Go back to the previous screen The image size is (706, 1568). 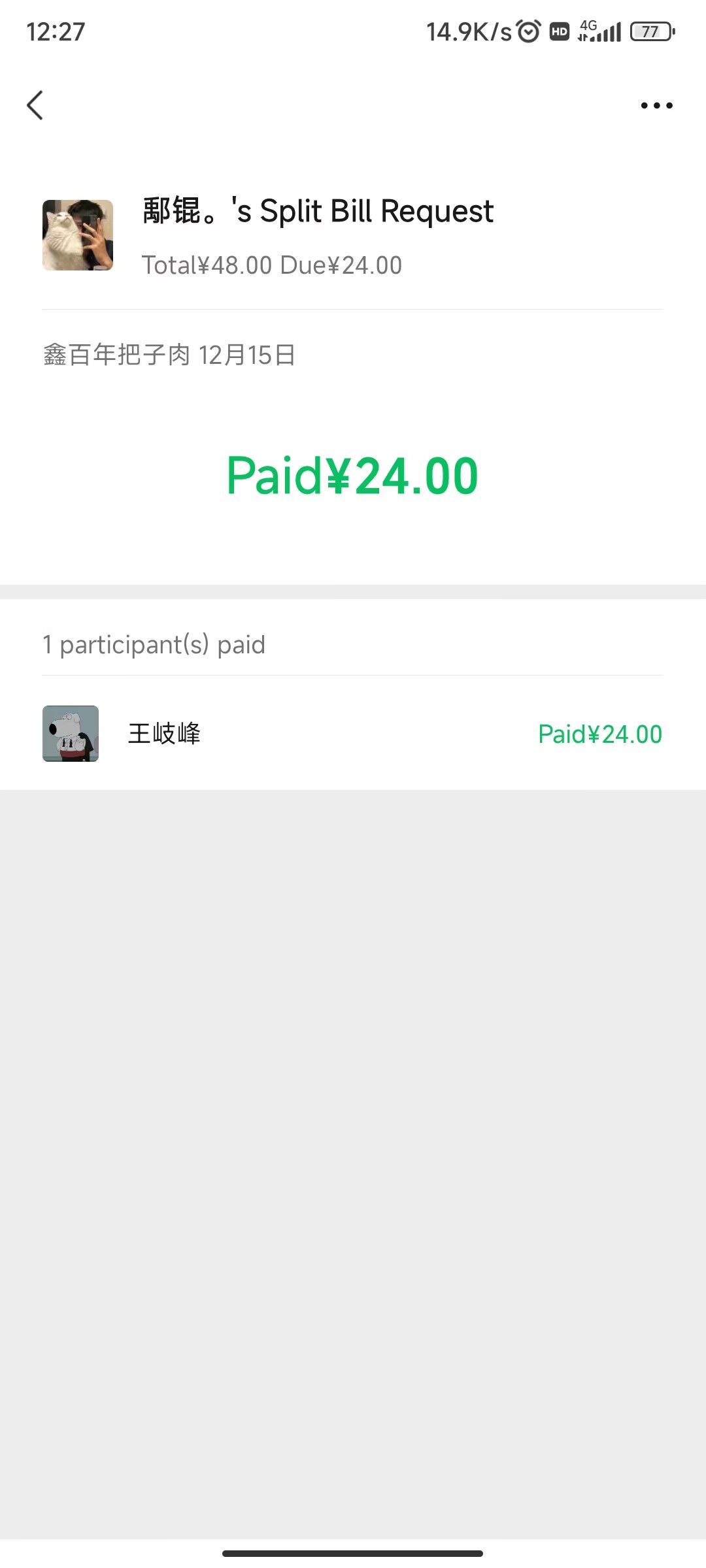[x=35, y=105]
